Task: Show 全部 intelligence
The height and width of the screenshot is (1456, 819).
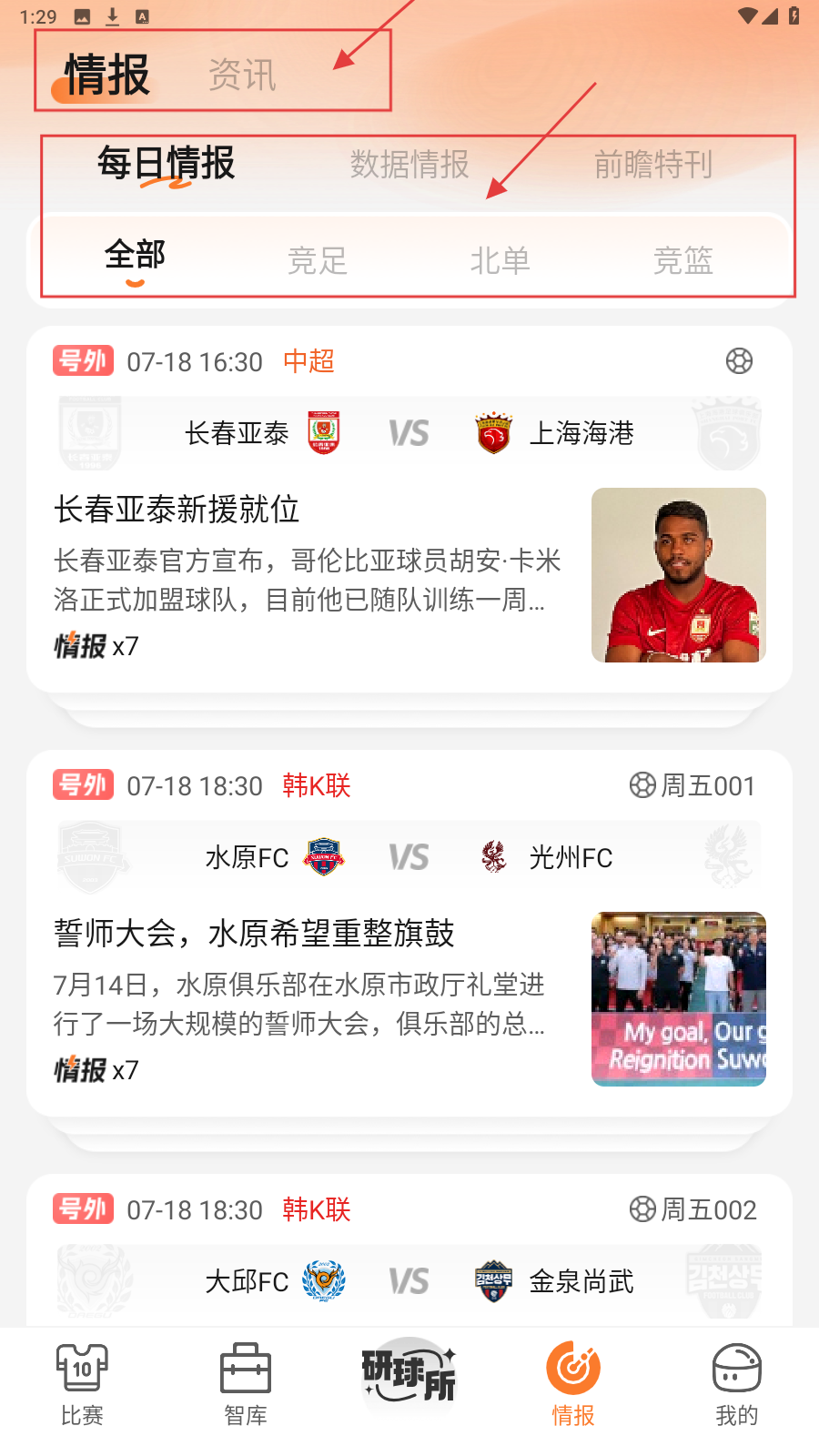Action: pyautogui.click(x=135, y=257)
